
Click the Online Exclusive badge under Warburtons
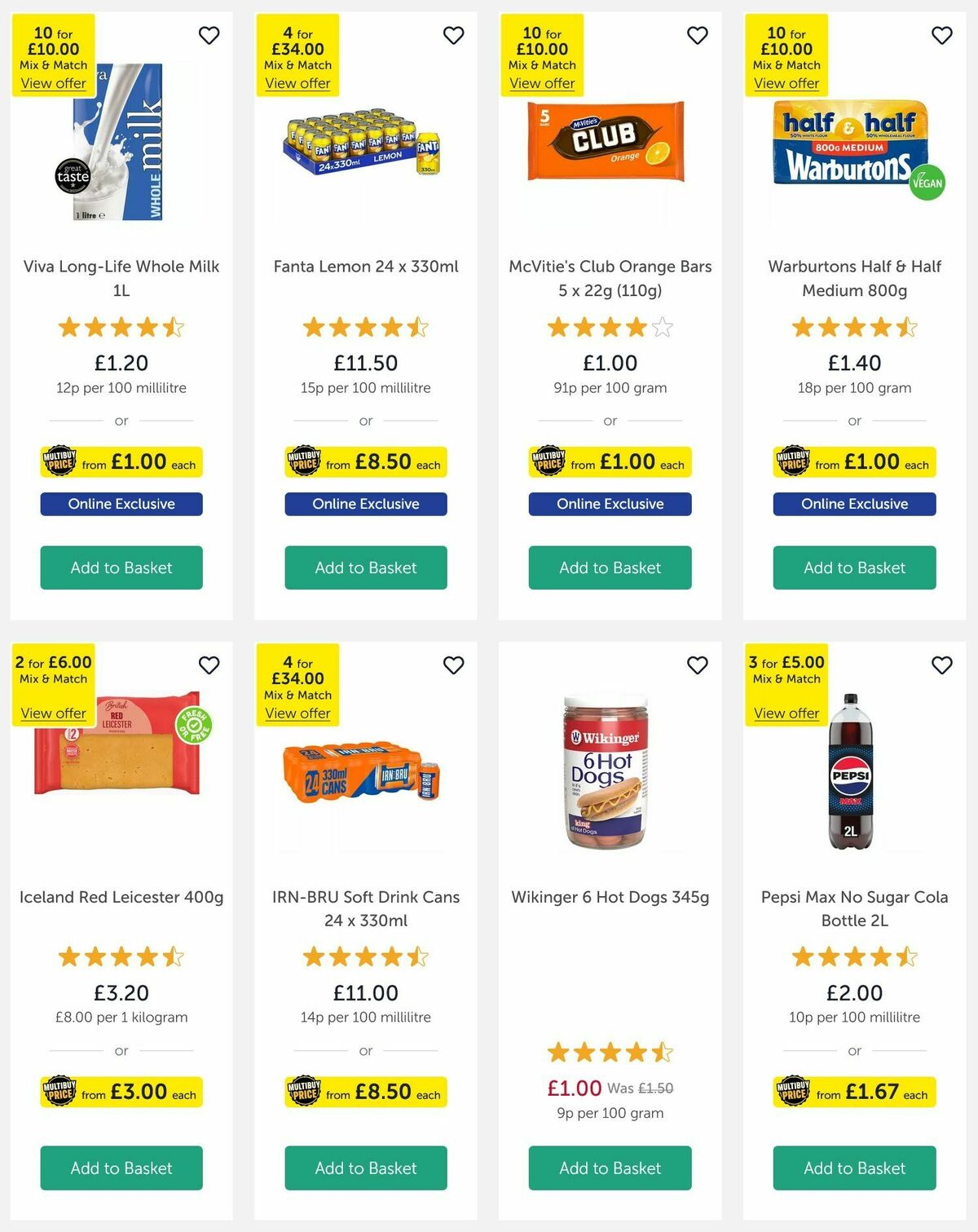click(854, 504)
